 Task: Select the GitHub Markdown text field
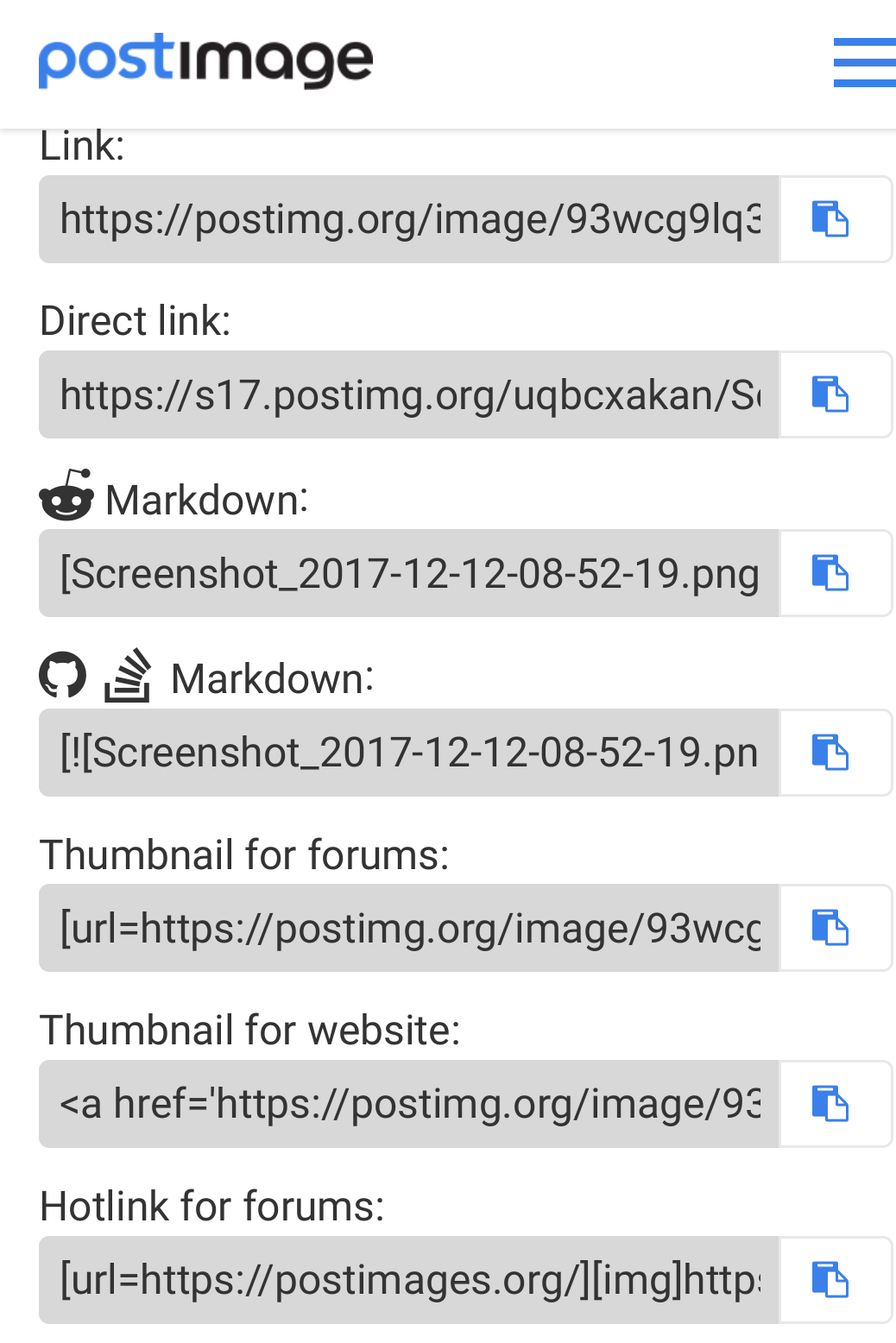409,753
